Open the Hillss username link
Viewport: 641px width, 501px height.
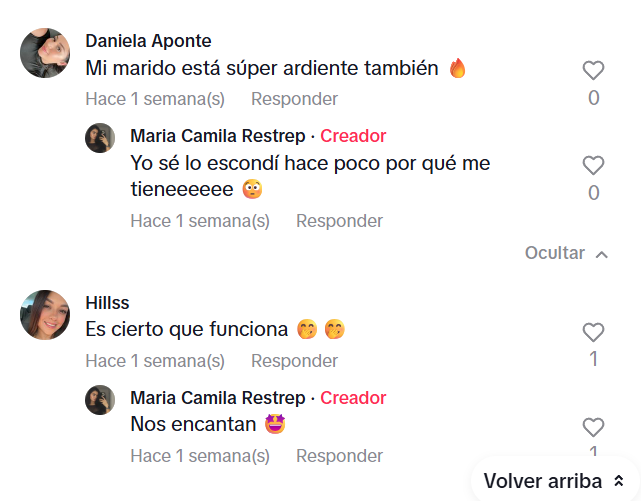tap(107, 303)
